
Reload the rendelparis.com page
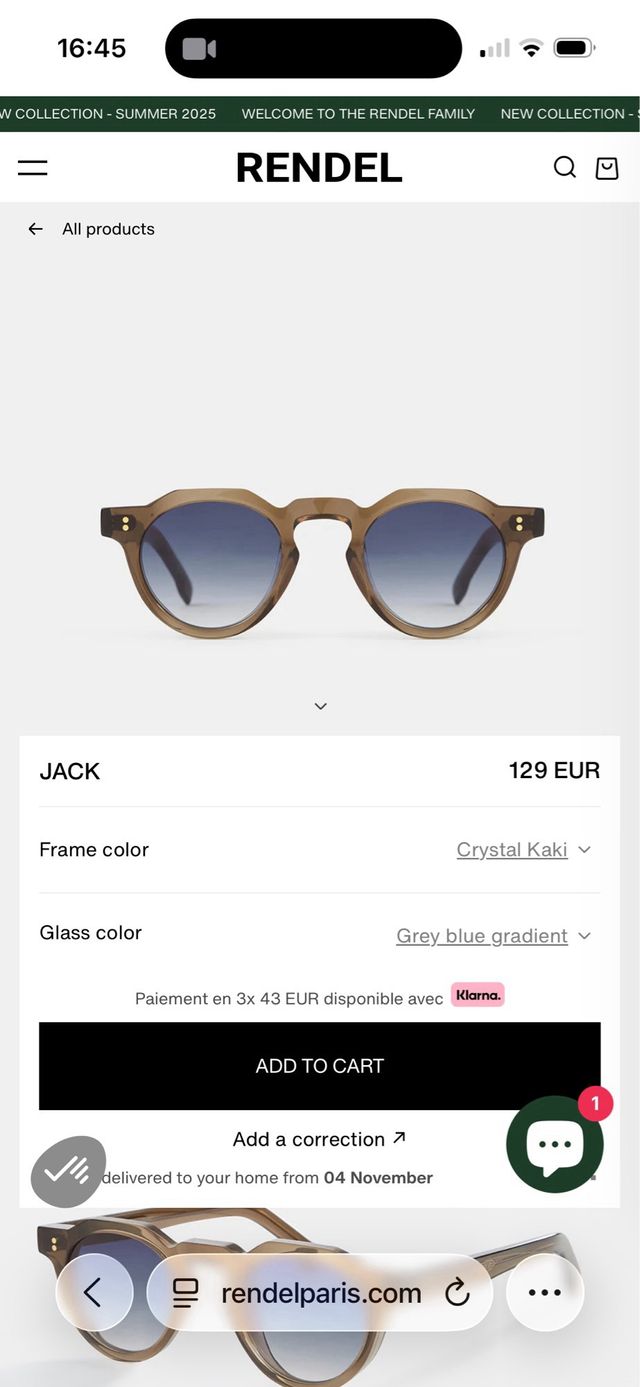(457, 1293)
